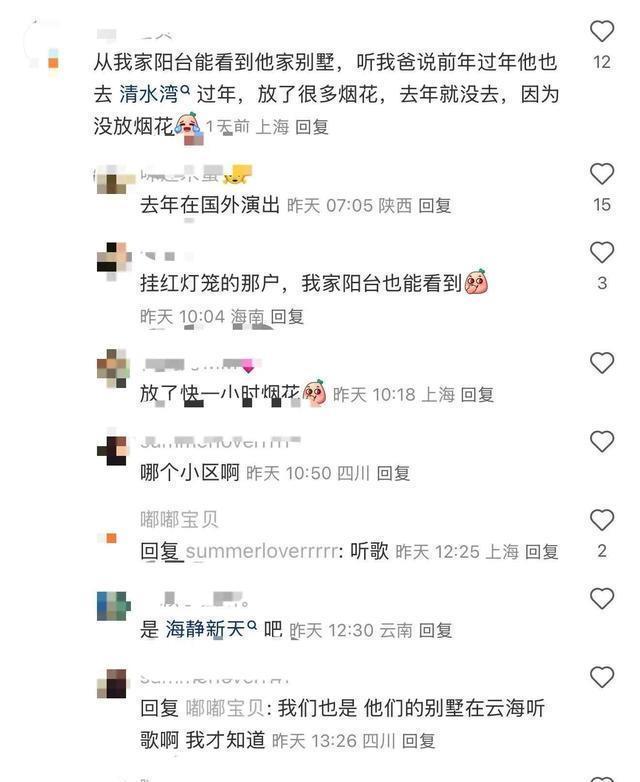The height and width of the screenshot is (782, 640).
Task: Like the comment 是海静新天吧
Action: tap(601, 599)
